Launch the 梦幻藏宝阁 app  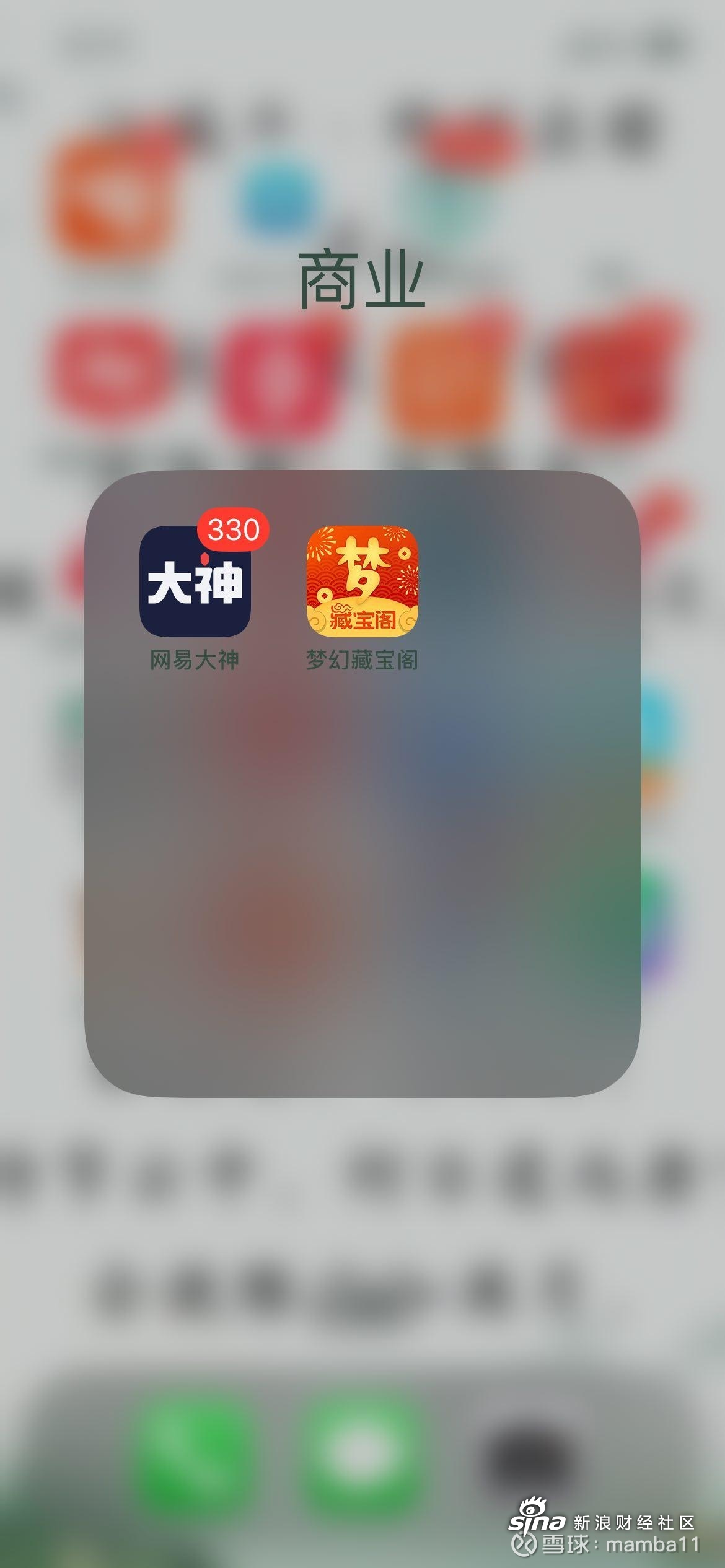362,582
